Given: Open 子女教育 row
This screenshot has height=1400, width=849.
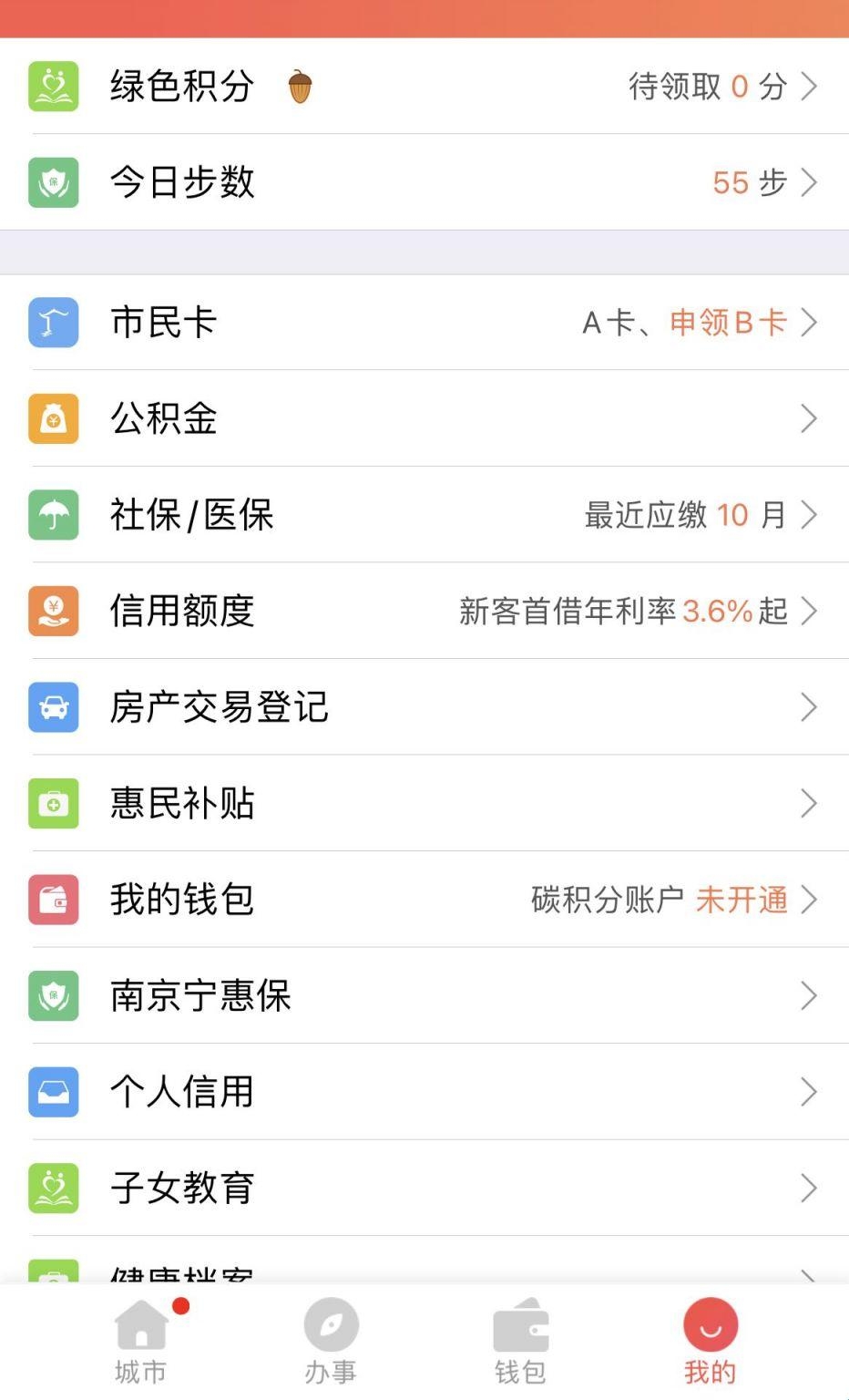Looking at the screenshot, I should pos(424,1188).
